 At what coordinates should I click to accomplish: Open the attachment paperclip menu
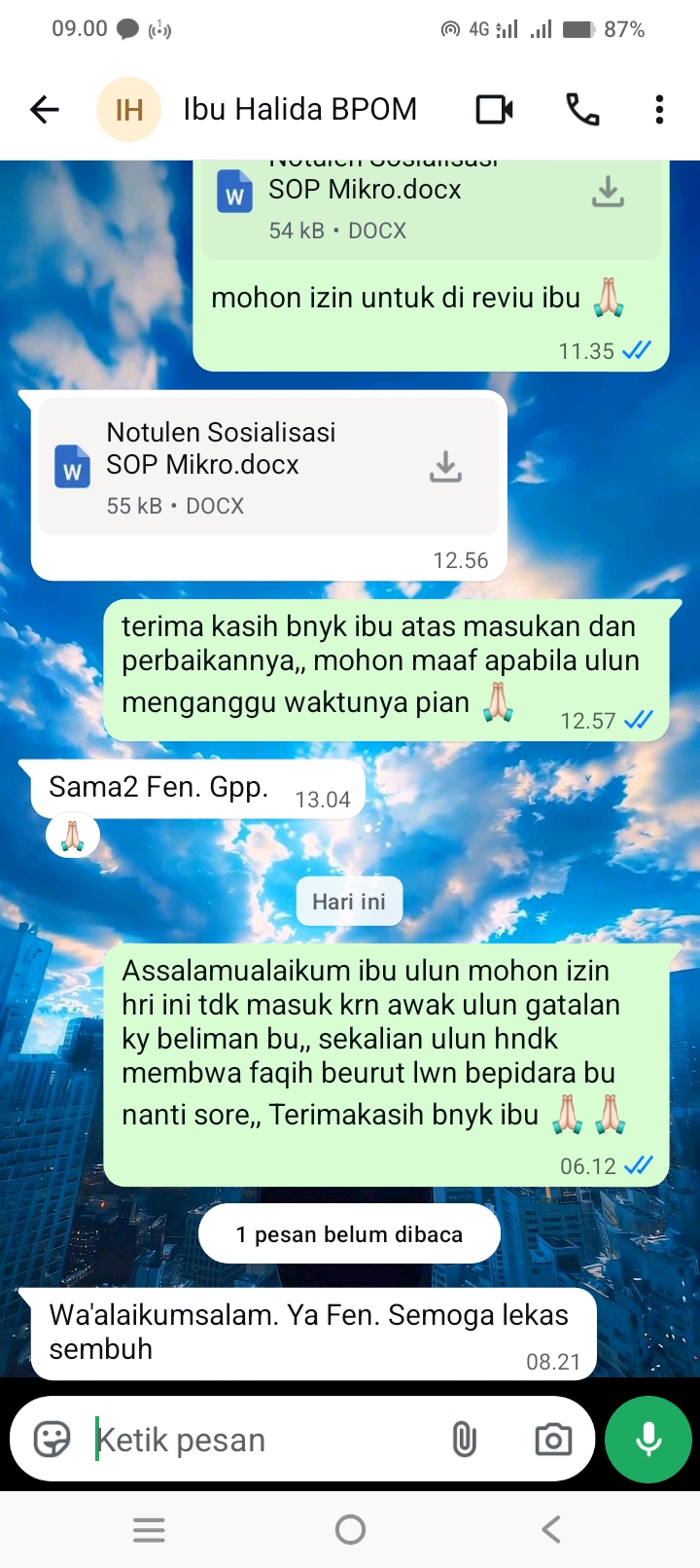pos(465,1439)
